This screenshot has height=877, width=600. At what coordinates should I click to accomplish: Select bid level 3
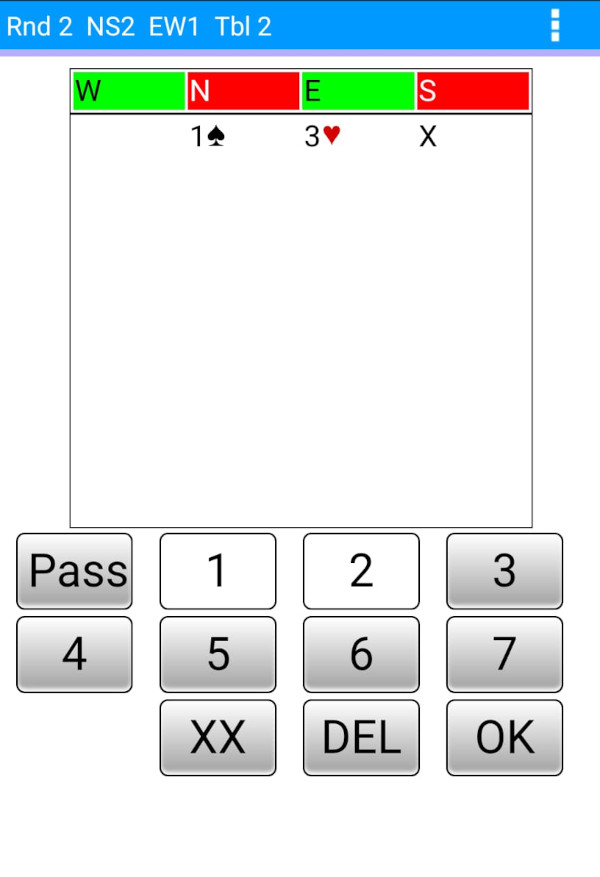[504, 571]
